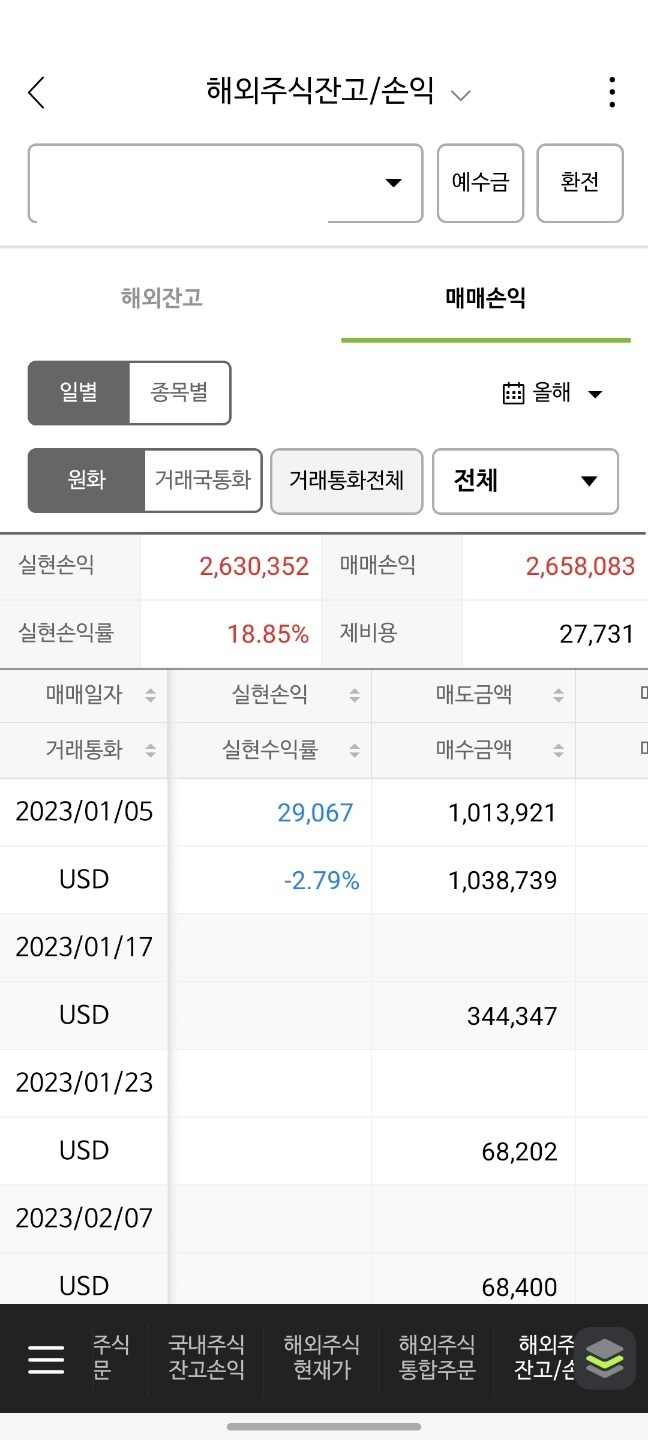Open the account selection dropdown
648x1440 pixels.
[225, 183]
